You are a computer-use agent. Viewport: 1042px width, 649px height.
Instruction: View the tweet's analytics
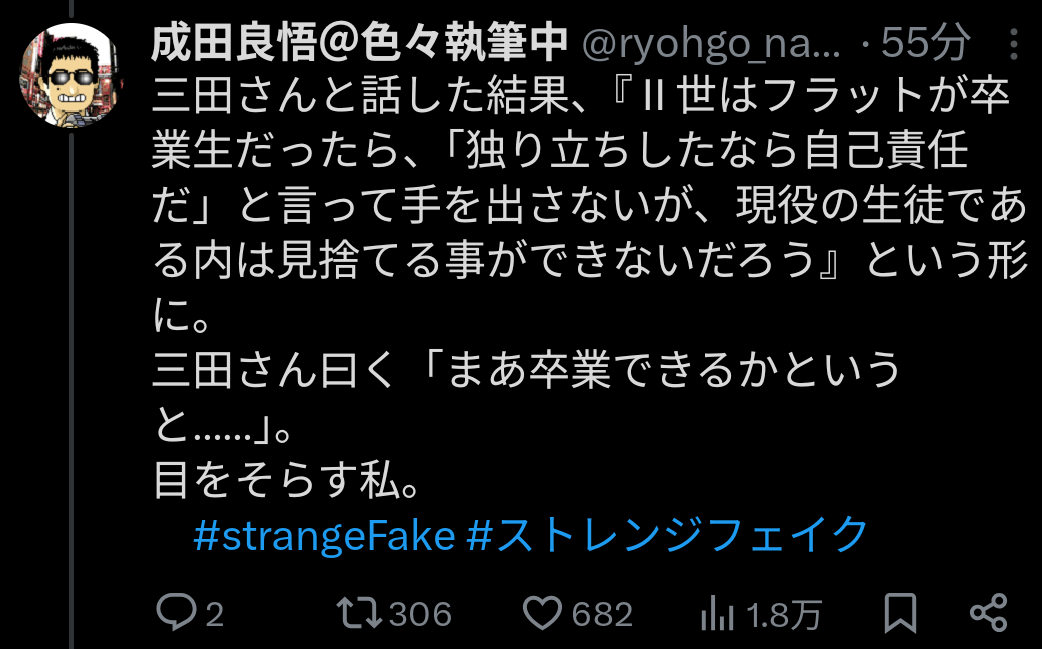tap(761, 613)
